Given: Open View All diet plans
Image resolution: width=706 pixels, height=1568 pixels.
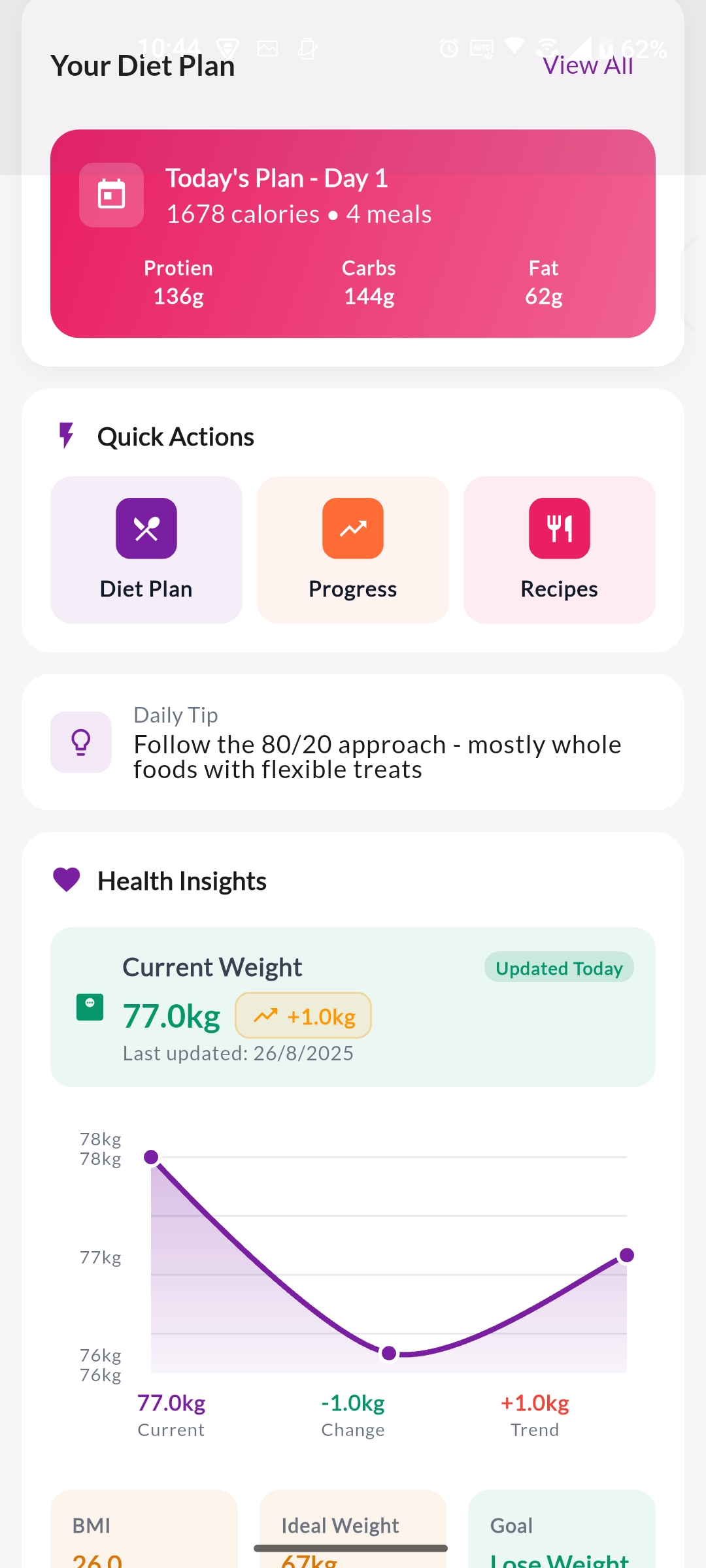Looking at the screenshot, I should 587,65.
